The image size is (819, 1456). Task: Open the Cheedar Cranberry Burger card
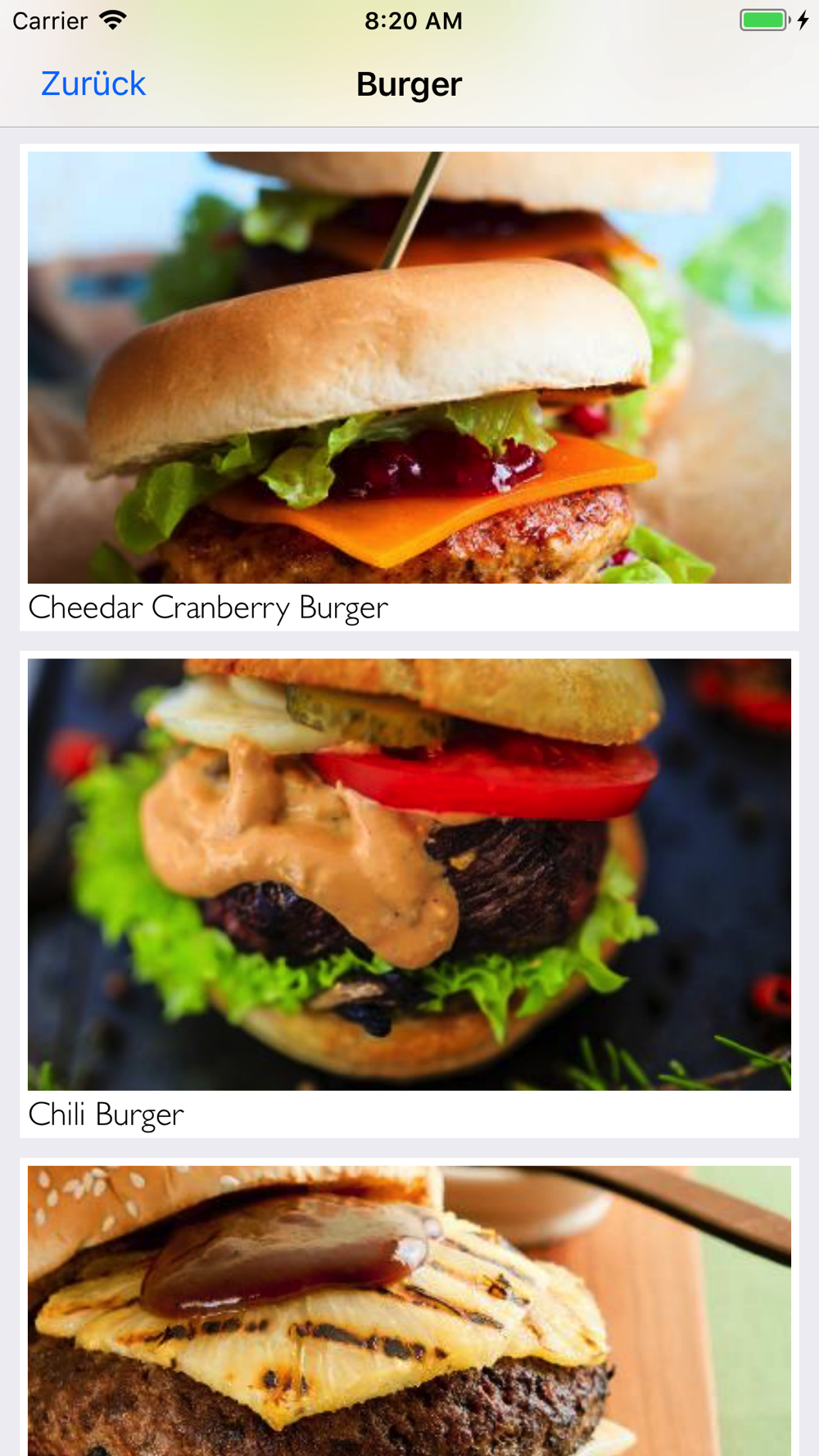pos(409,387)
